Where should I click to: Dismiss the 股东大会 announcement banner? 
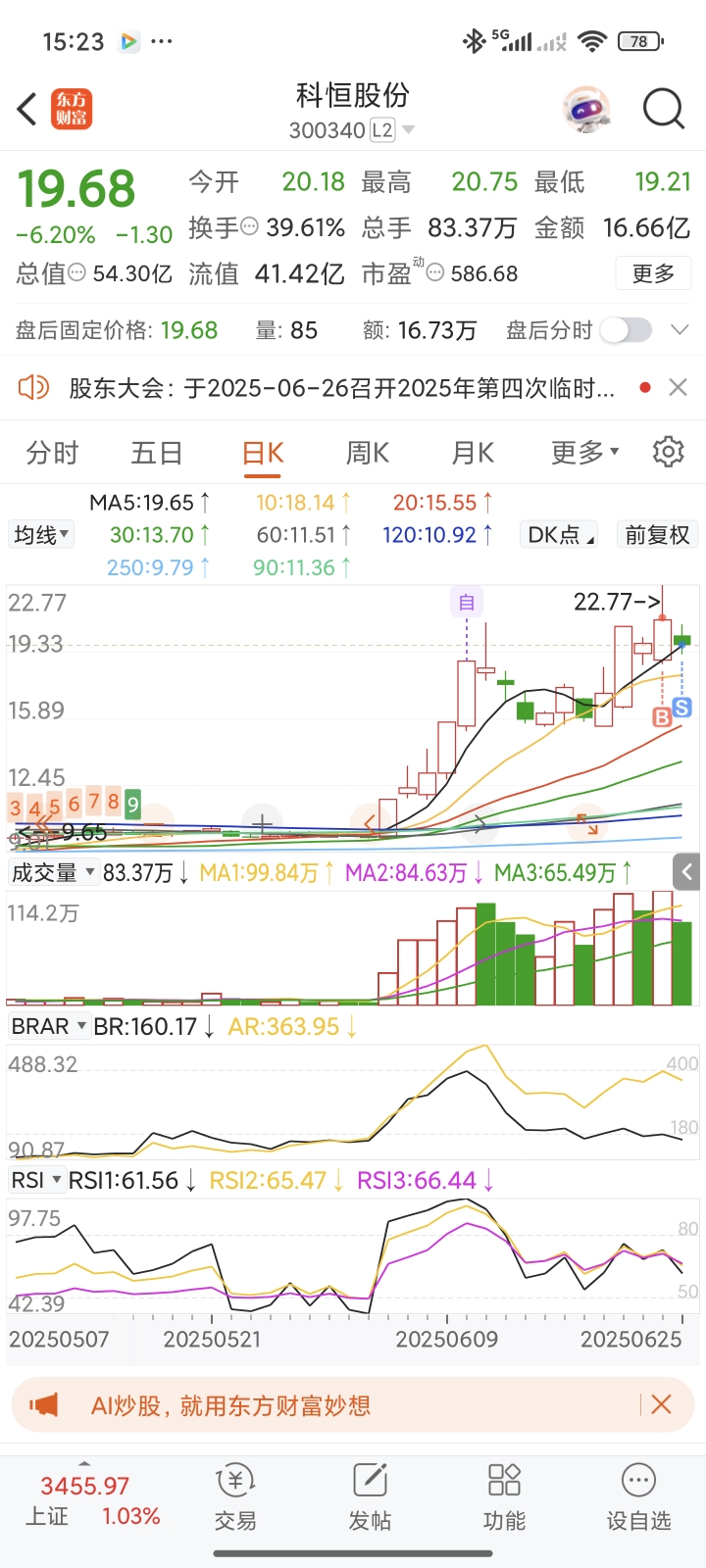(x=678, y=388)
